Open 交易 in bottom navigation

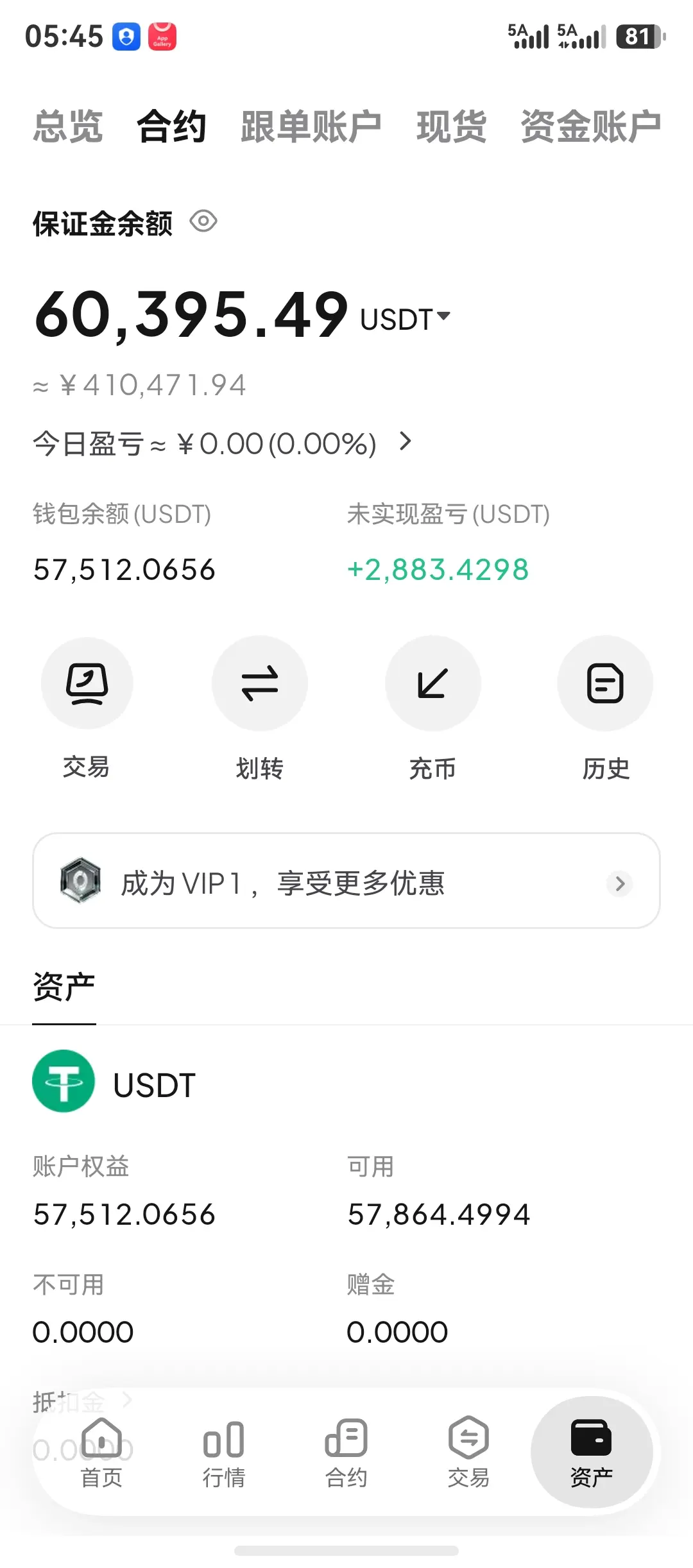pos(469,1453)
